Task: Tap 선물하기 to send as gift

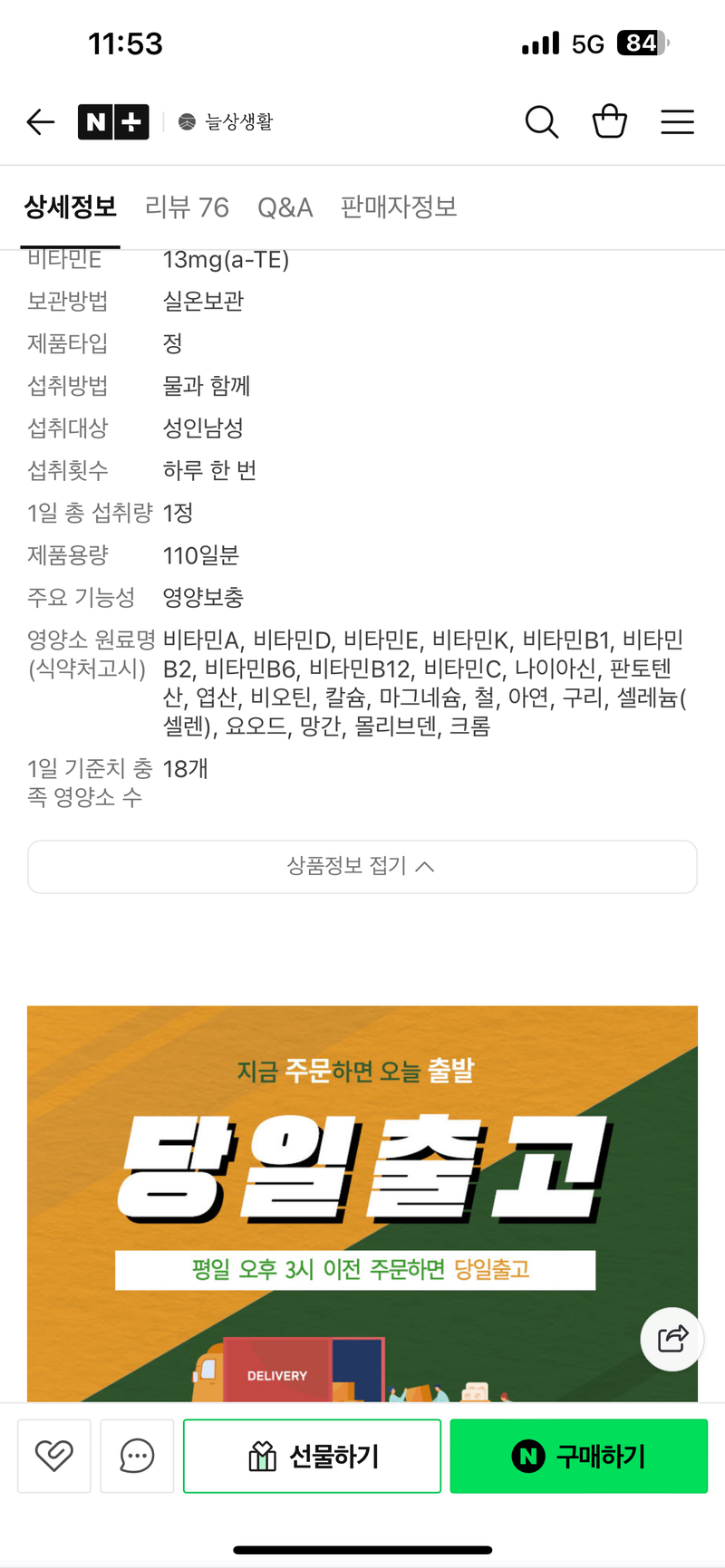Action: pos(312,1456)
